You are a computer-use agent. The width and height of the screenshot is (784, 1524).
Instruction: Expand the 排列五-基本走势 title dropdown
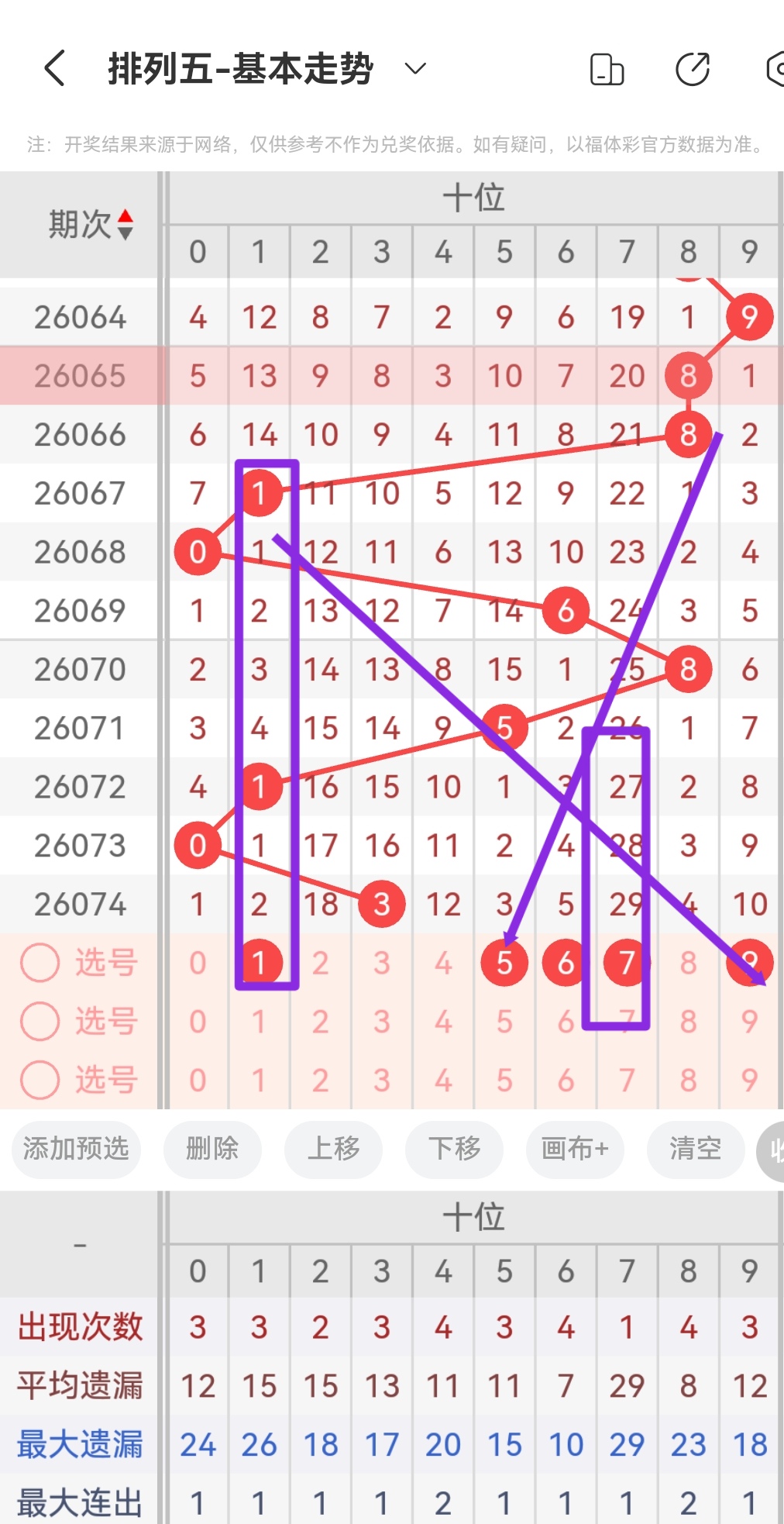point(414,70)
